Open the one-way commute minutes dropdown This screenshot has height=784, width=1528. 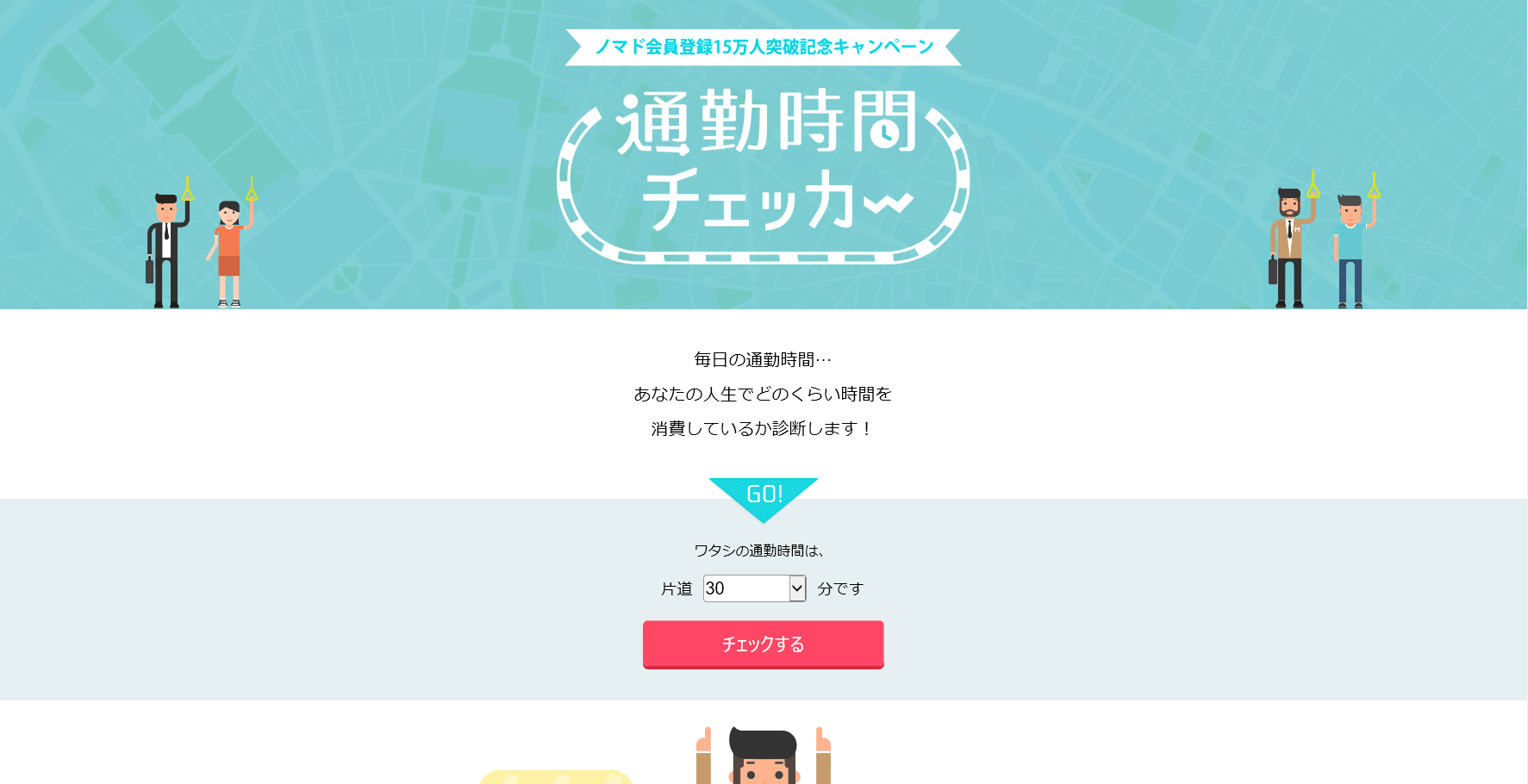pyautogui.click(x=754, y=588)
